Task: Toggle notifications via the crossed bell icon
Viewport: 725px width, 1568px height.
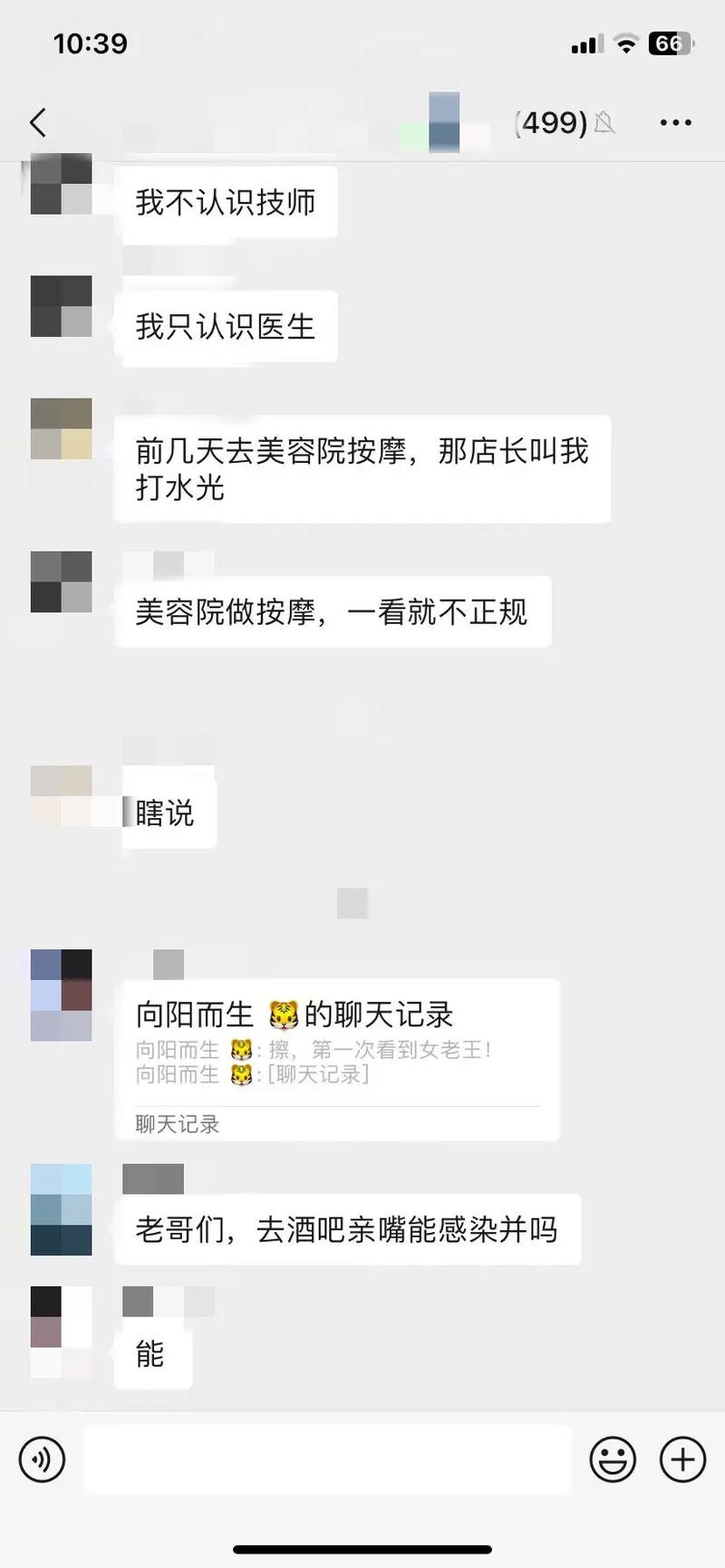Action: click(606, 123)
